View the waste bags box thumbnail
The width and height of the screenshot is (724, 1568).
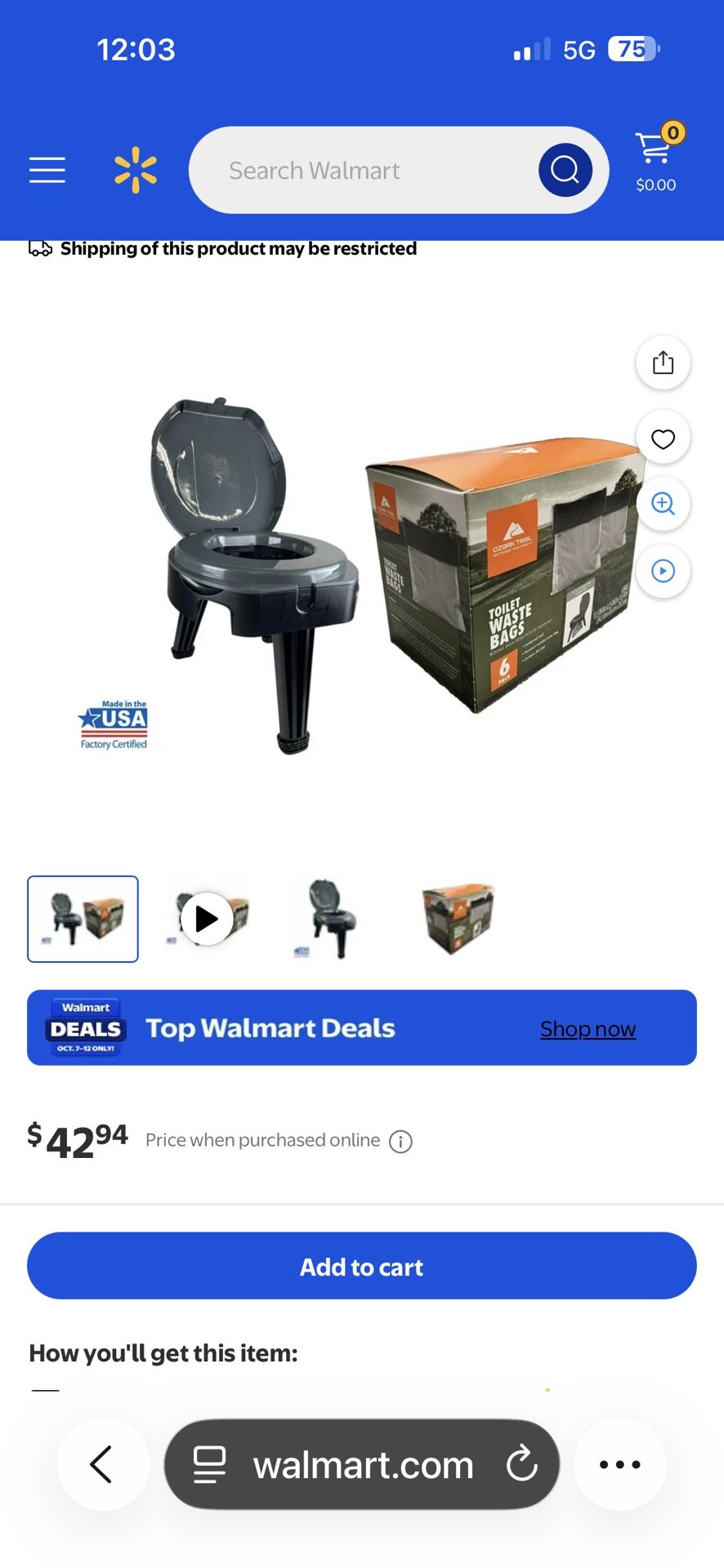[458, 919]
